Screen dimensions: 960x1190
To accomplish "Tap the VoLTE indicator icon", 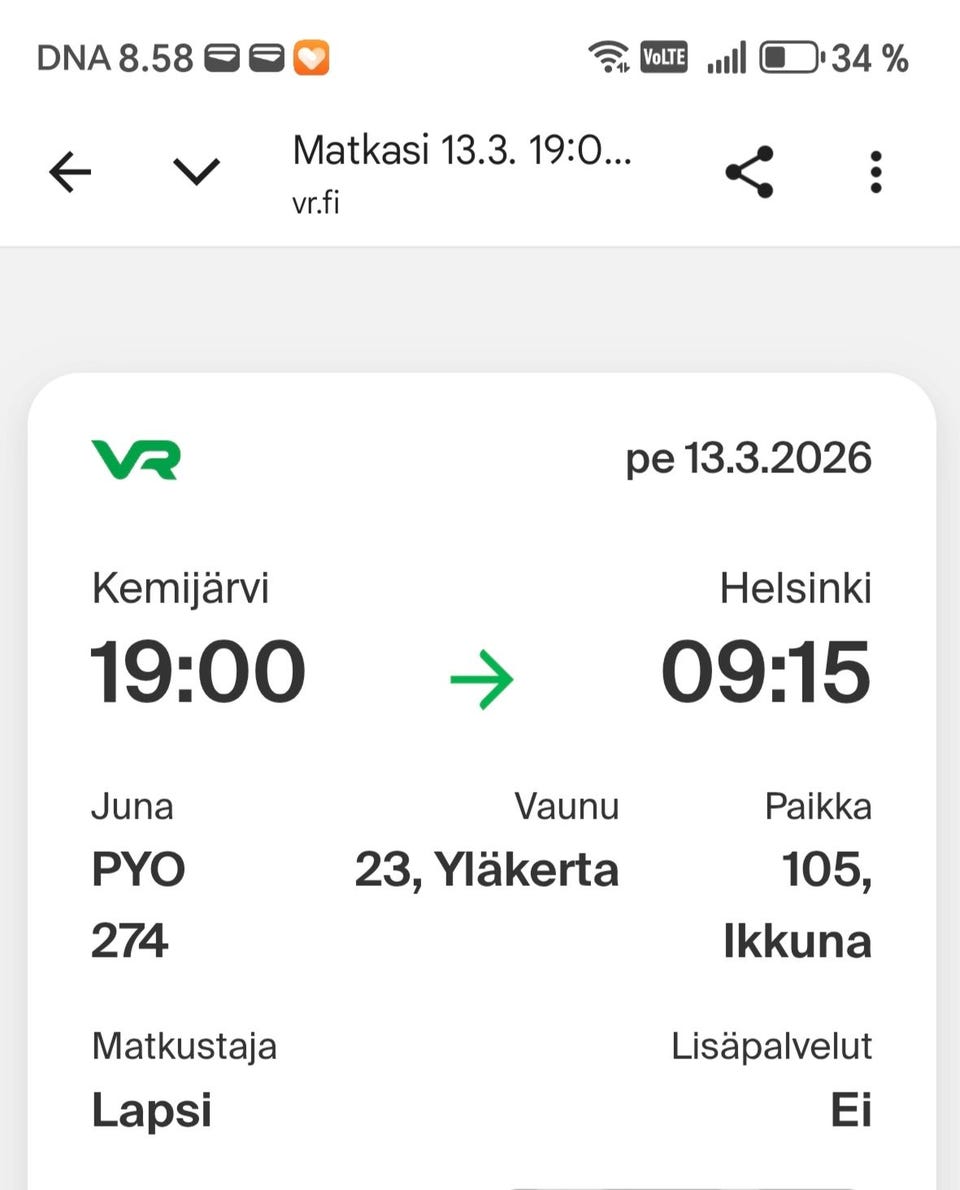I will pyautogui.click(x=661, y=55).
